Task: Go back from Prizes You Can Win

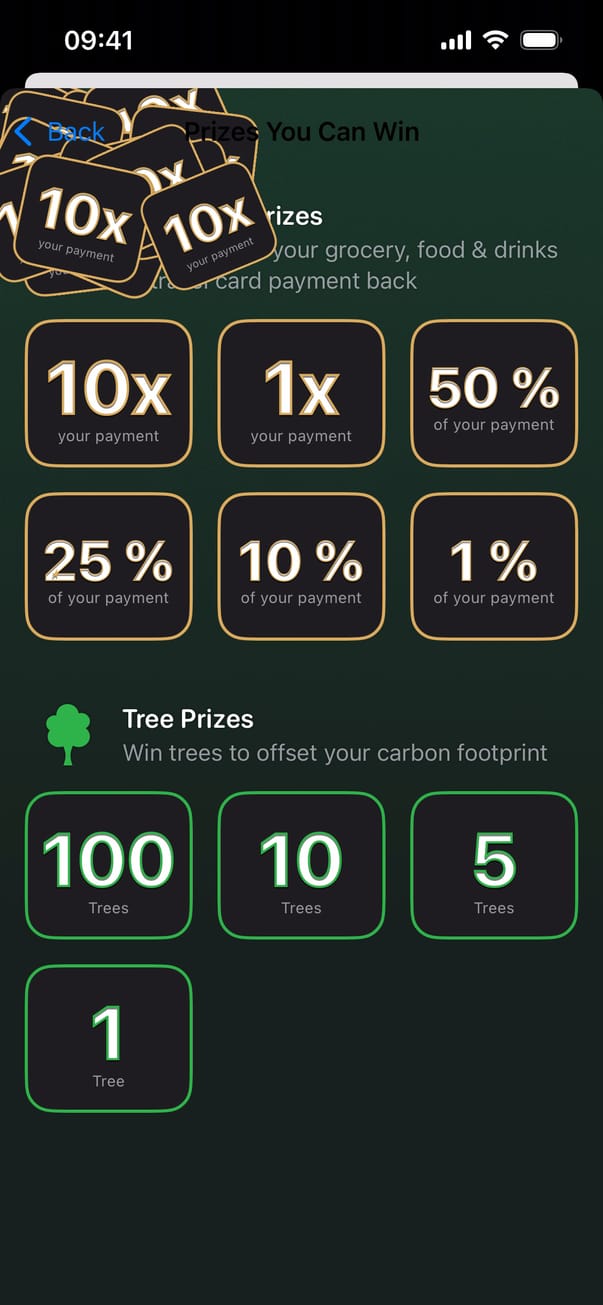Action: point(60,132)
